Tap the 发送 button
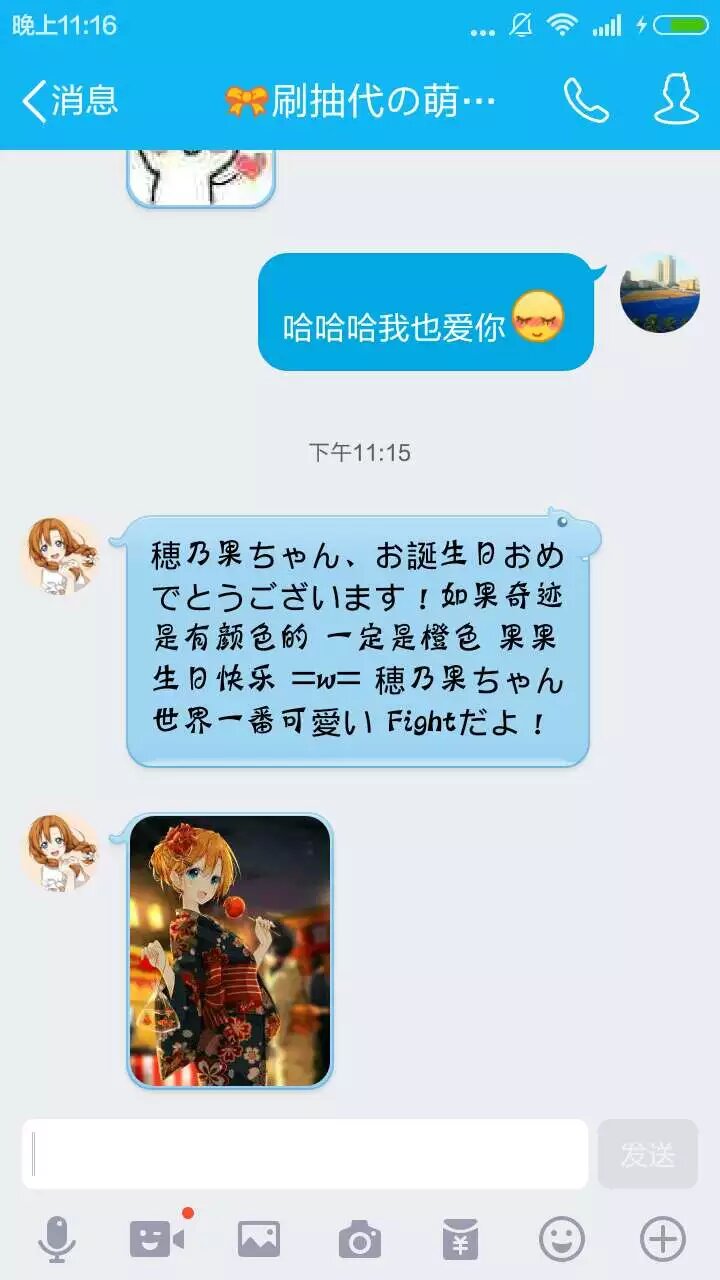Image resolution: width=720 pixels, height=1280 pixels. (x=648, y=1154)
